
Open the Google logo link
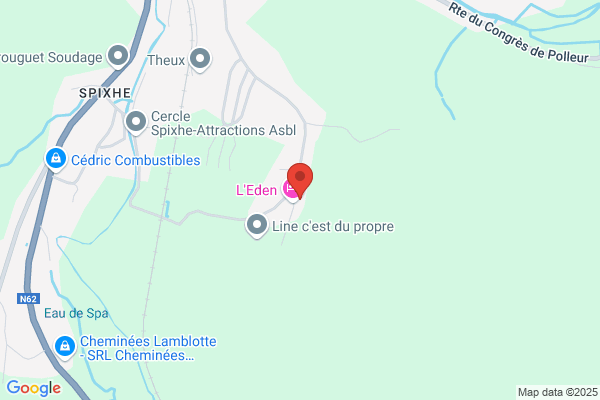(x=34, y=388)
